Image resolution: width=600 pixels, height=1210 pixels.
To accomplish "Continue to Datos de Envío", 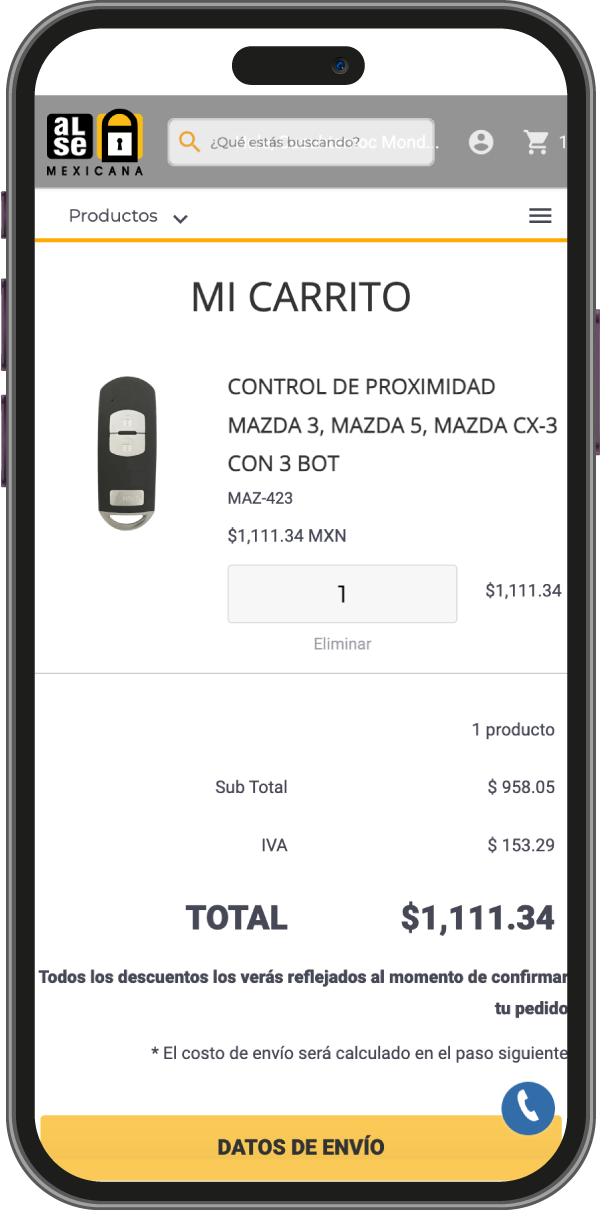I will coord(300,1147).
